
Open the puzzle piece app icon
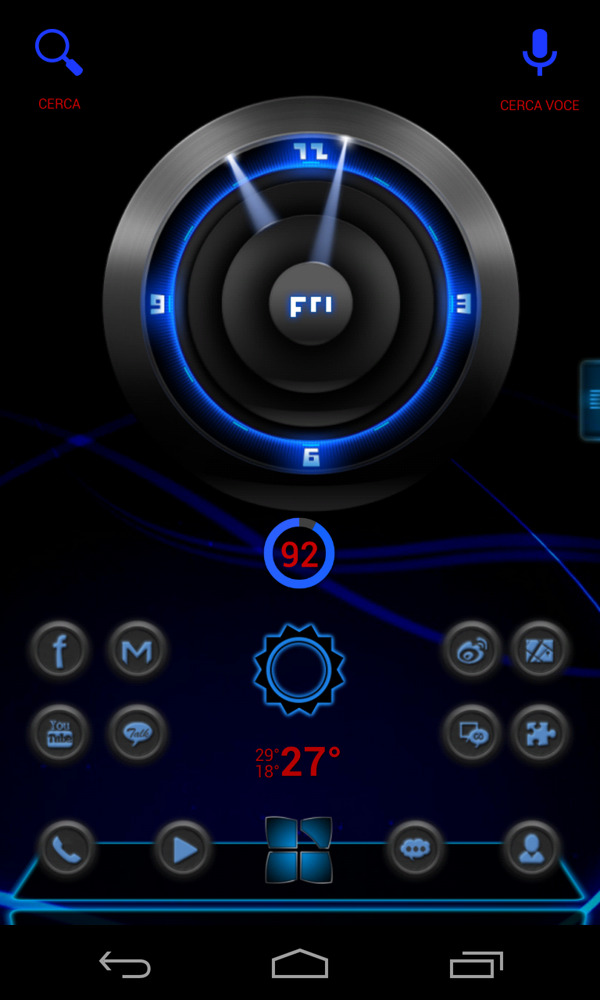point(541,733)
